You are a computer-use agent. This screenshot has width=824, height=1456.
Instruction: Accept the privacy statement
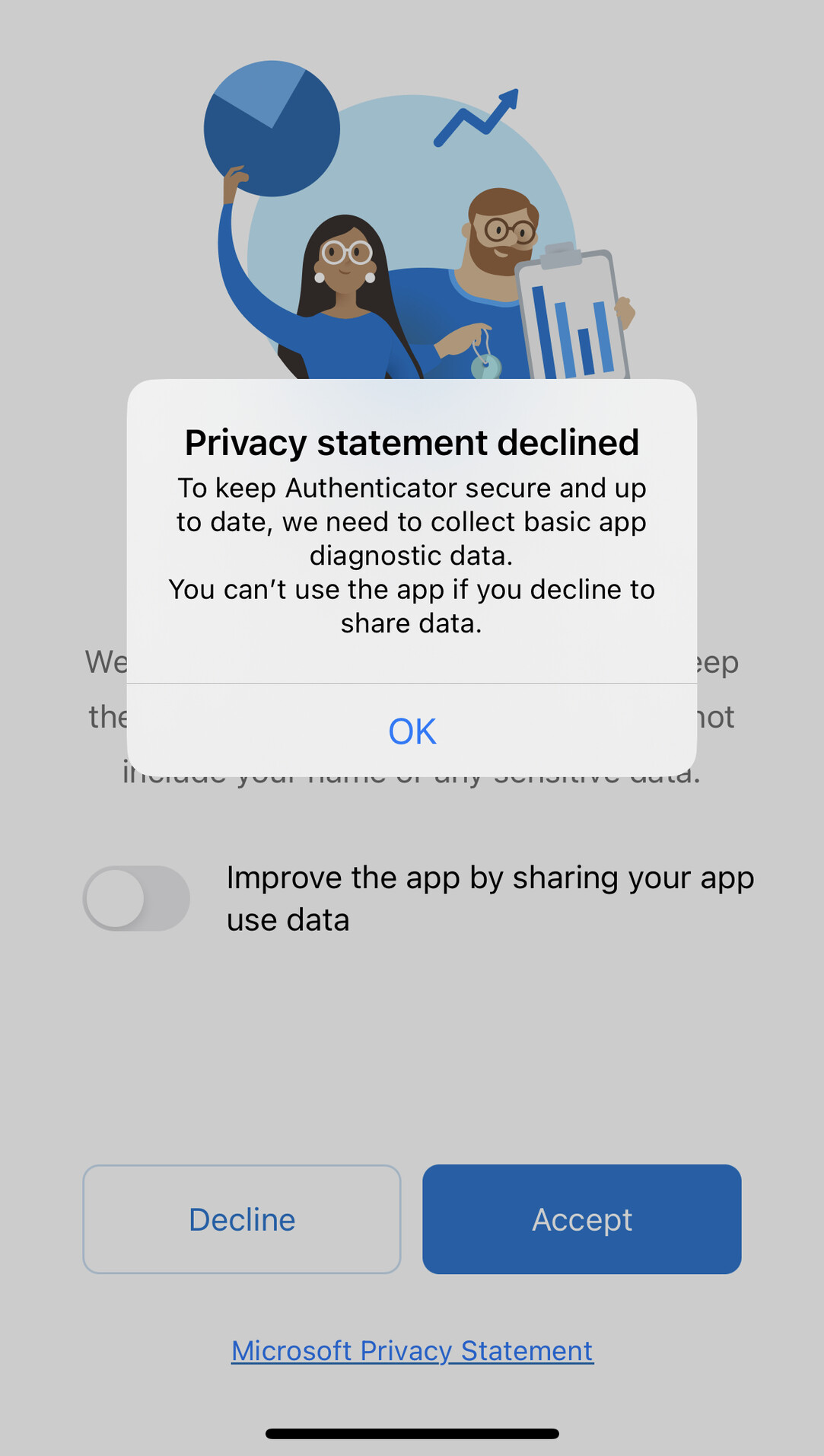[x=582, y=1219]
